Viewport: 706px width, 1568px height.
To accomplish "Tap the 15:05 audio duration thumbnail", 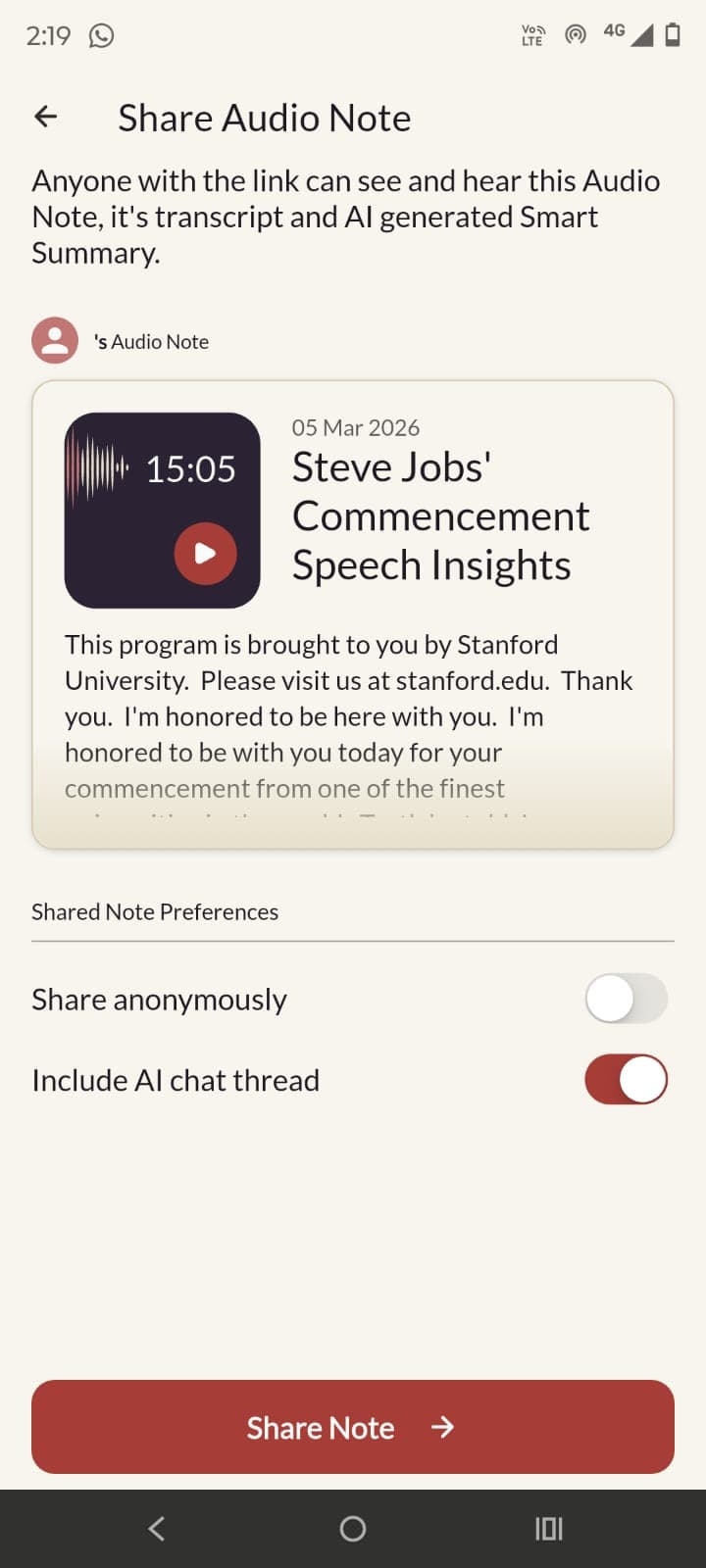I will 192,468.
